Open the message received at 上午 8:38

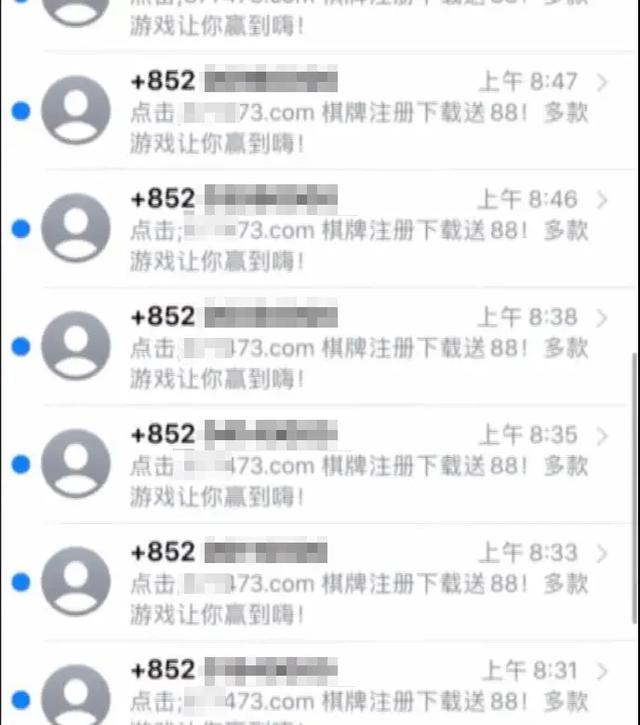pyautogui.click(x=360, y=347)
